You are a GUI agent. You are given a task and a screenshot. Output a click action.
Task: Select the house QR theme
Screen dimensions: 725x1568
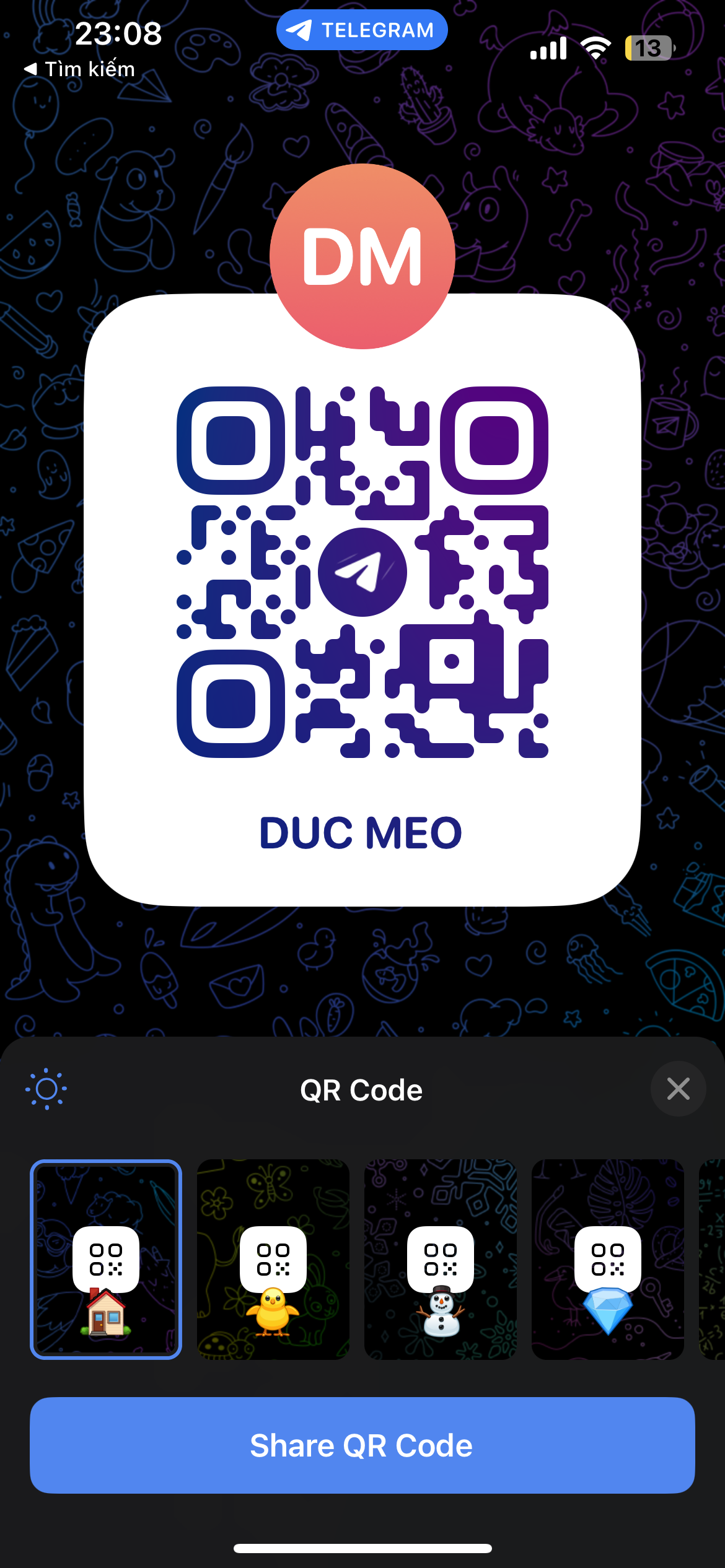pos(106,1259)
